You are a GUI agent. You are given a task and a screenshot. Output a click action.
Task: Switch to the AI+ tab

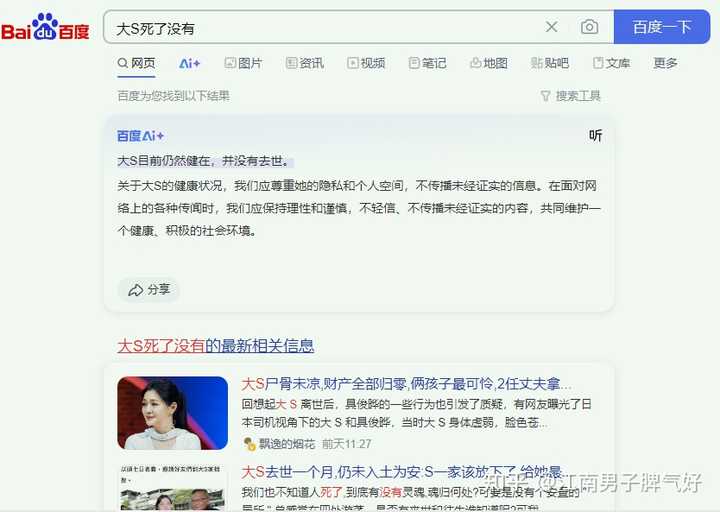(x=190, y=63)
